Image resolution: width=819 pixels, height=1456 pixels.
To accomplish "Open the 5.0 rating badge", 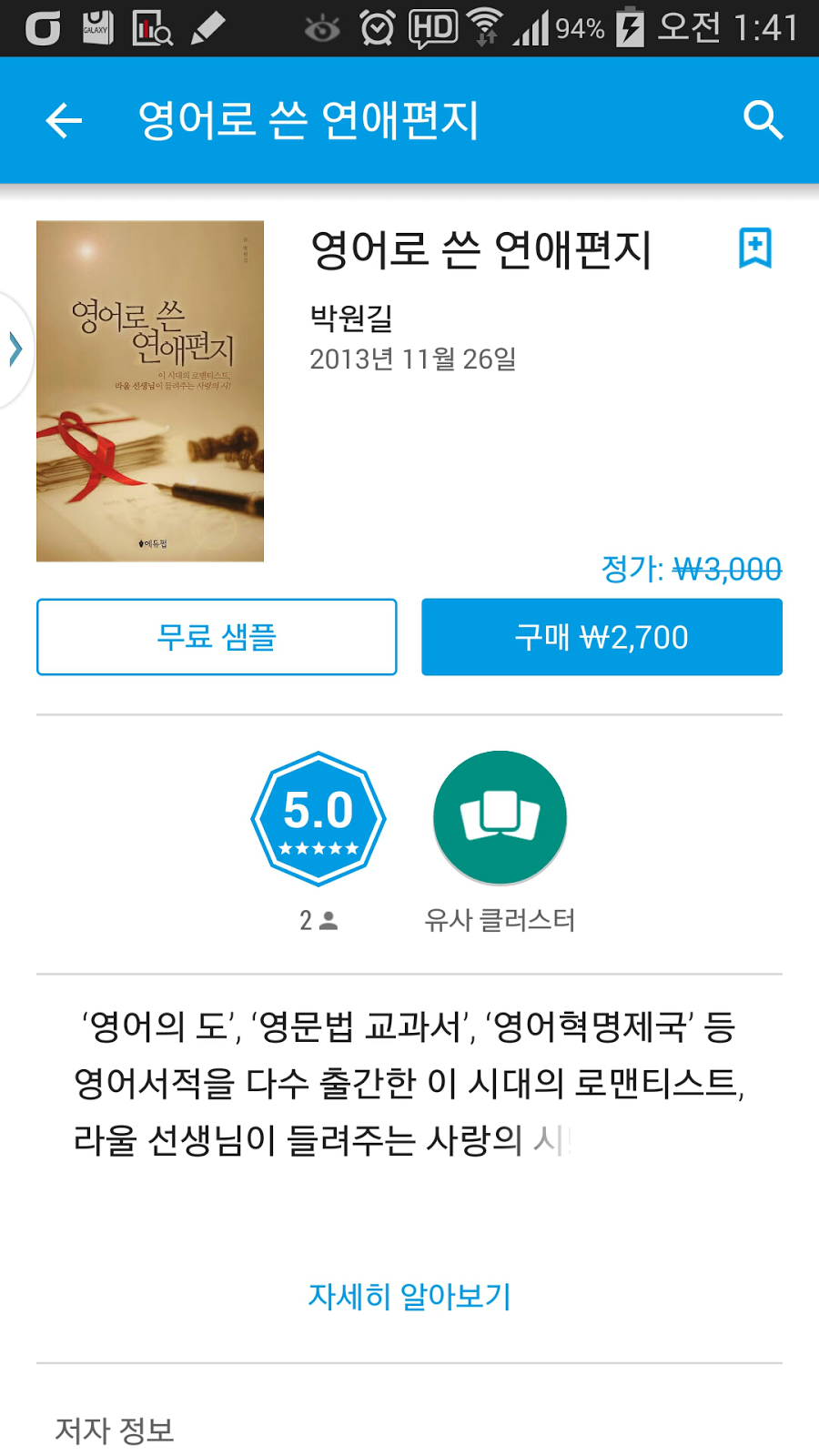I will coord(318,818).
